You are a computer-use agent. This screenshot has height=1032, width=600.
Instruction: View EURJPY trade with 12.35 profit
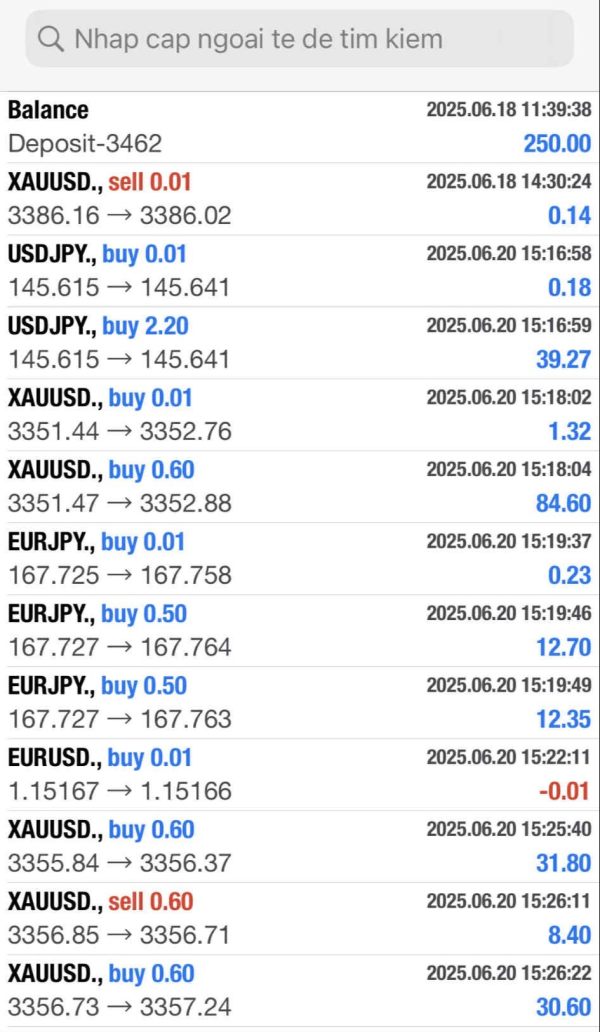(300, 703)
